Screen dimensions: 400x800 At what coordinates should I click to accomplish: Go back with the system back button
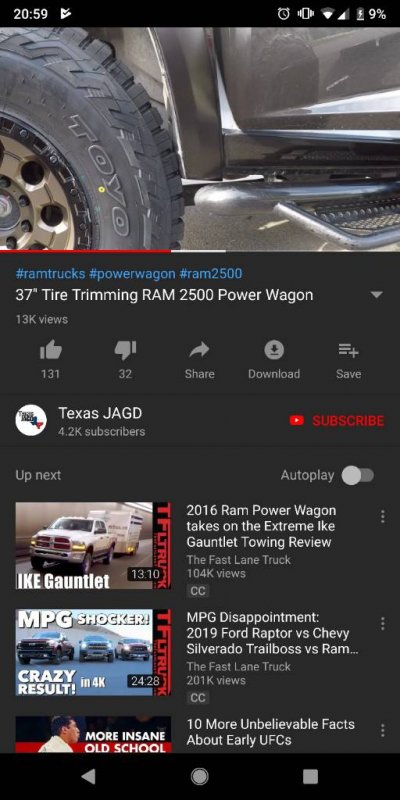(89, 777)
